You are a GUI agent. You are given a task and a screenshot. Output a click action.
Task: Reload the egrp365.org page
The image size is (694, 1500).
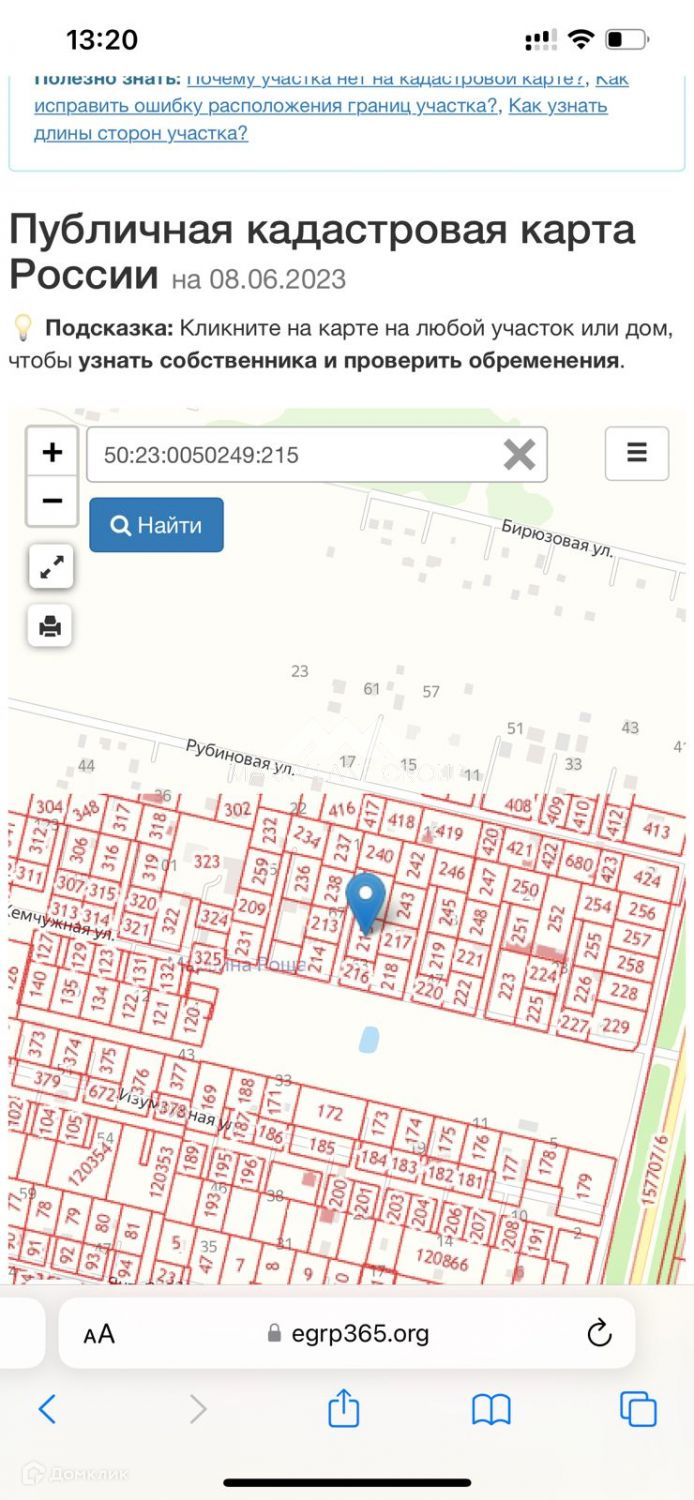(x=598, y=1333)
